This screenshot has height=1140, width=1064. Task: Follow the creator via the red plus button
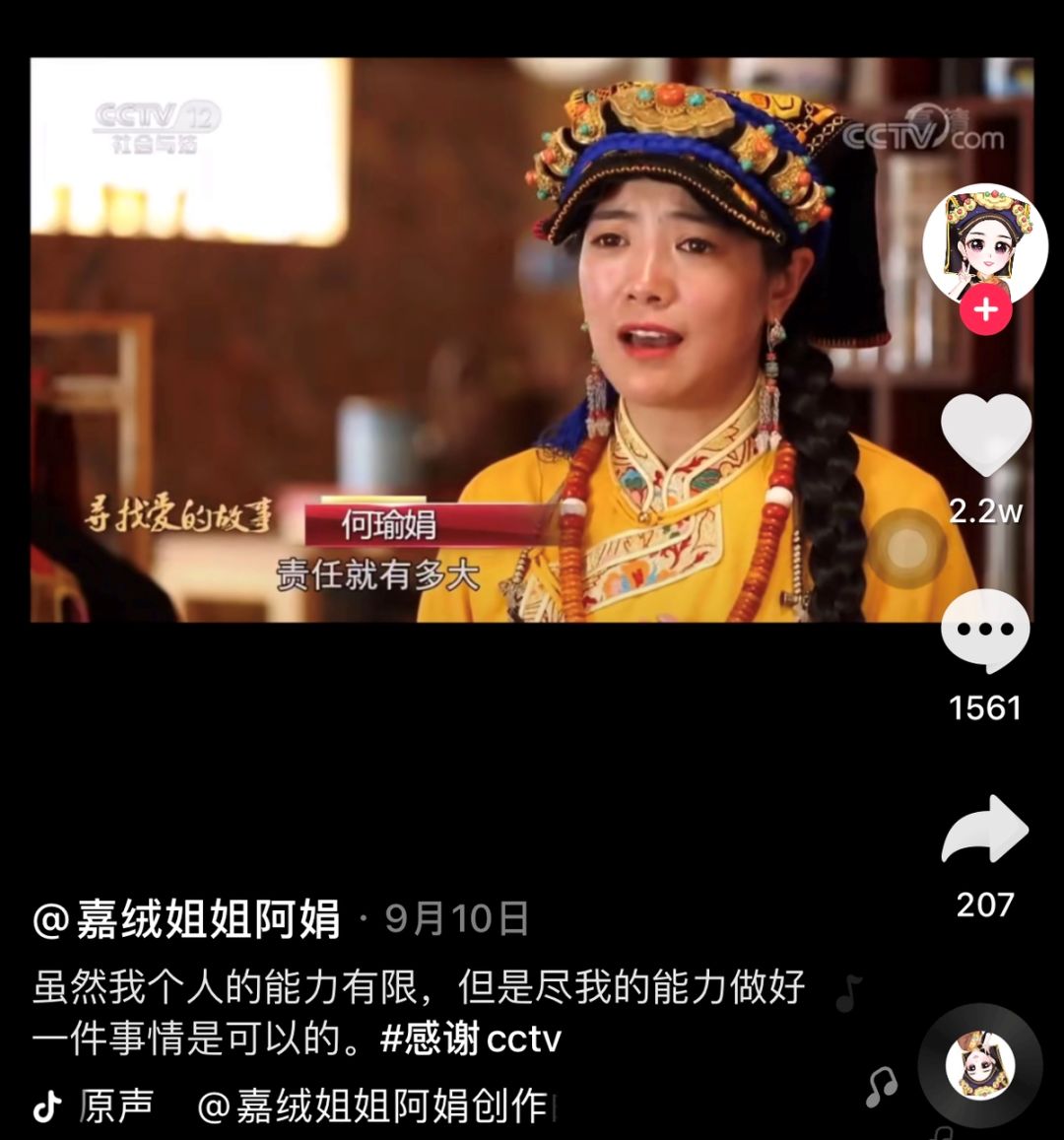click(x=985, y=310)
